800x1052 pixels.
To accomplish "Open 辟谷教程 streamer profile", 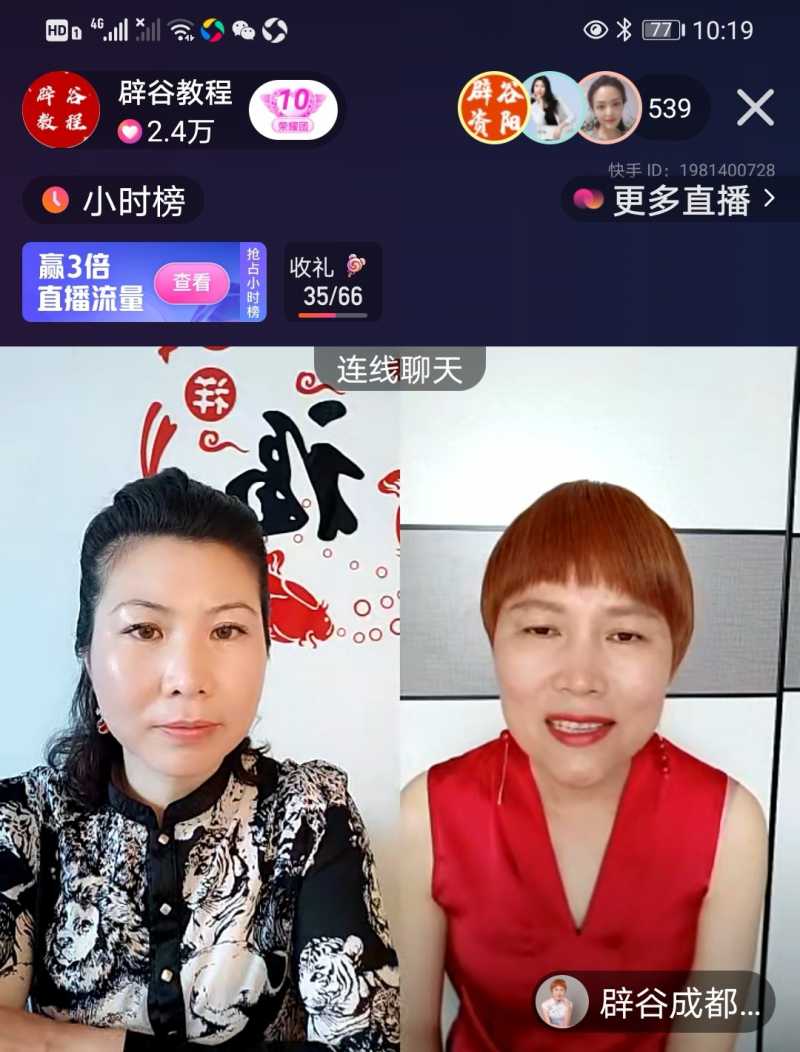I will tap(62, 110).
